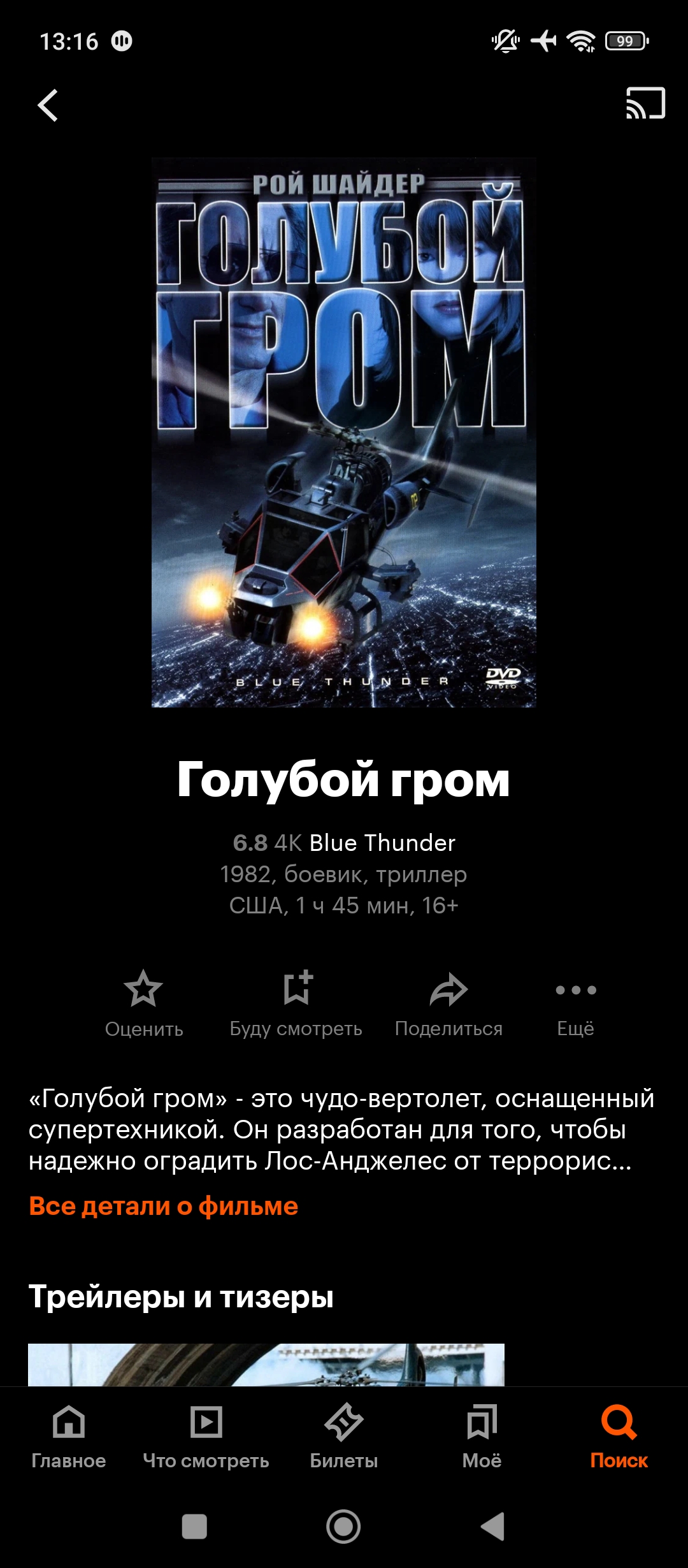Open Все детали о фильме link

164,1206
